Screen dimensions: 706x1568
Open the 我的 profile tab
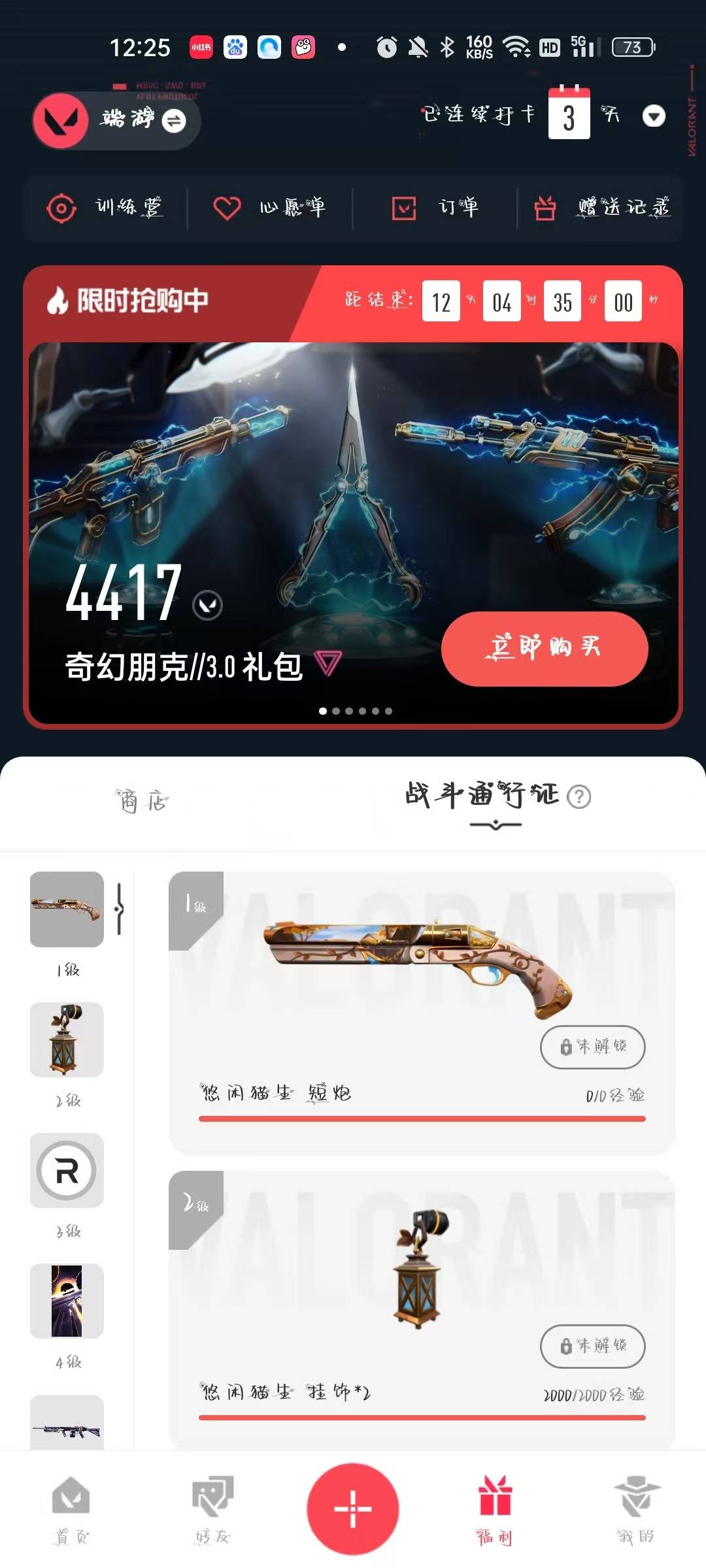636,1509
